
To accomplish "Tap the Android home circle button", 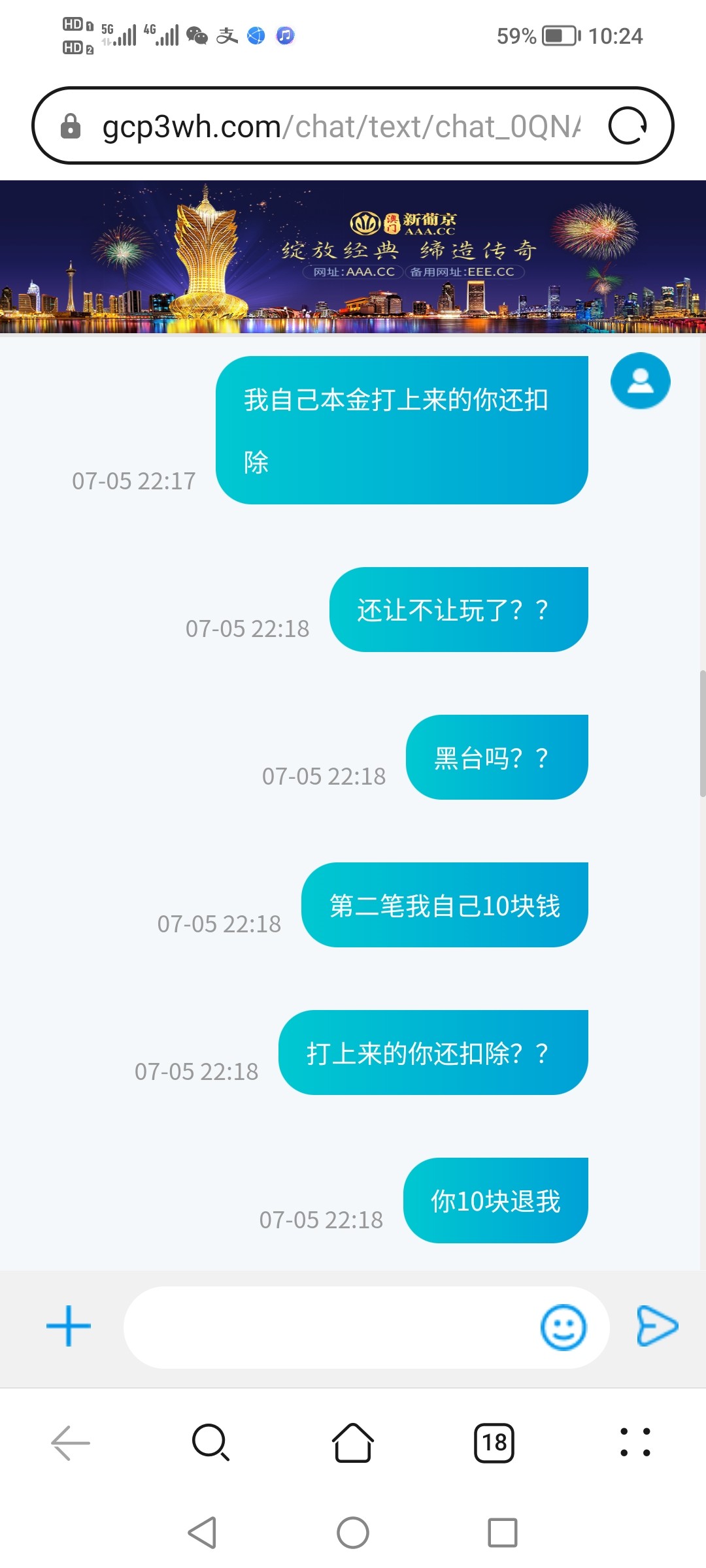I will 353,1532.
